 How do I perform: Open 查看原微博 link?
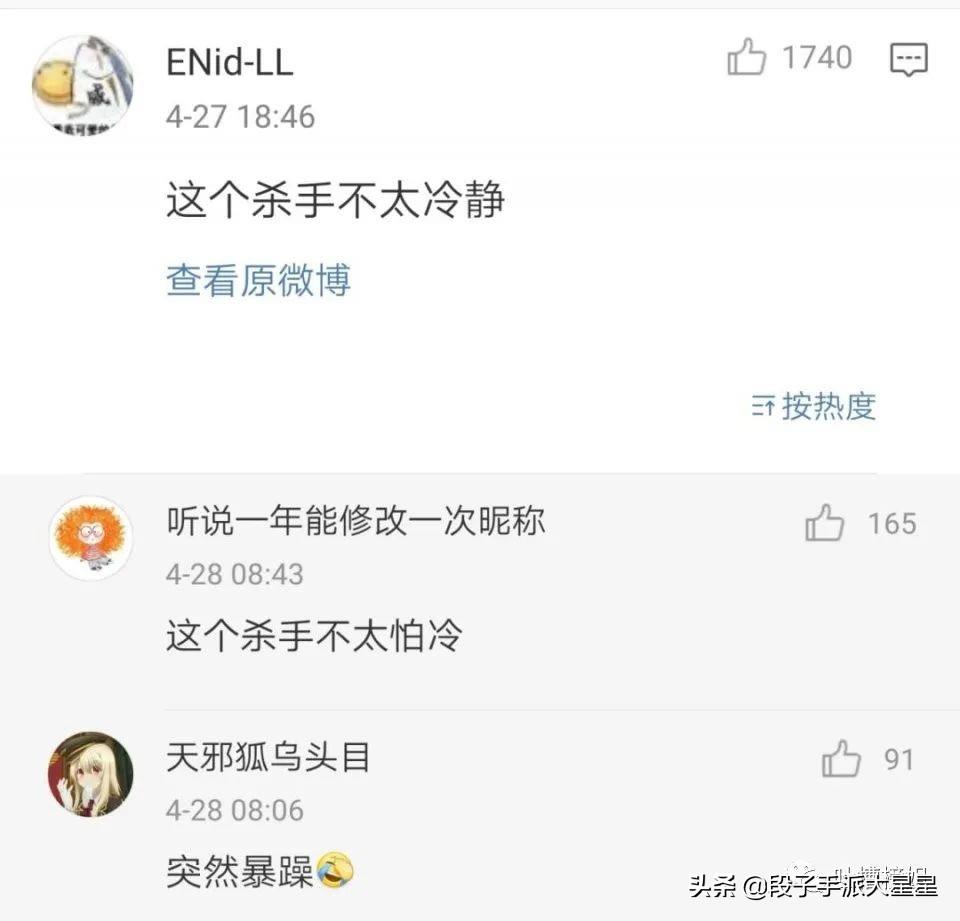pyautogui.click(x=258, y=281)
